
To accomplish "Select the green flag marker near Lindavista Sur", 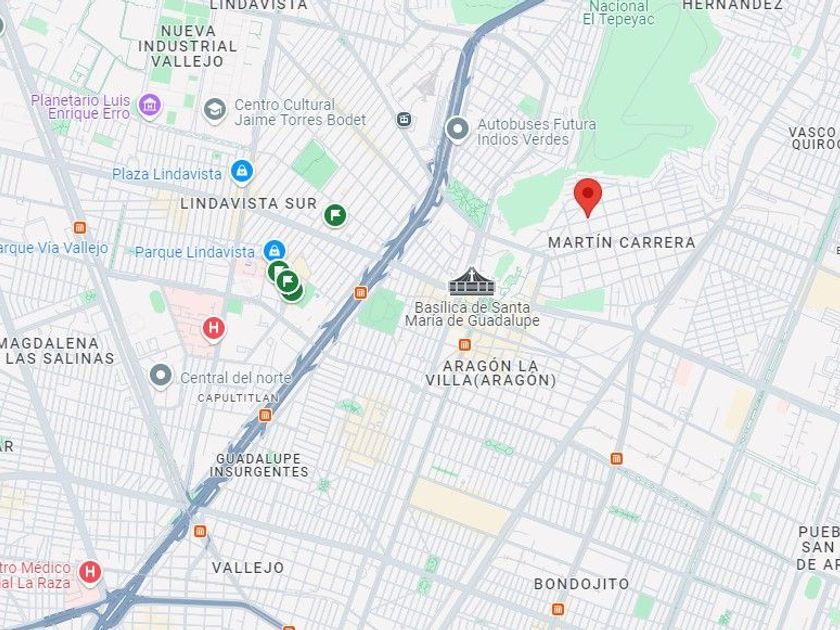I will click(335, 215).
